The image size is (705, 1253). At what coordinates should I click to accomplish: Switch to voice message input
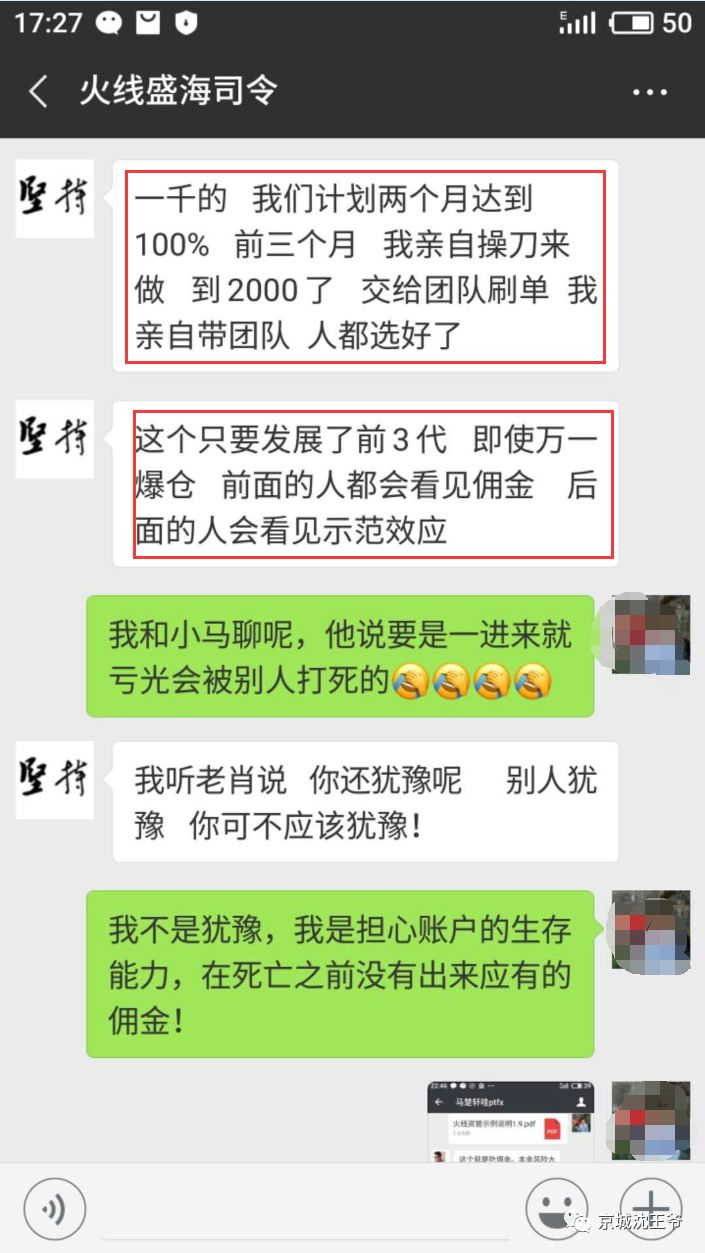pyautogui.click(x=55, y=1209)
